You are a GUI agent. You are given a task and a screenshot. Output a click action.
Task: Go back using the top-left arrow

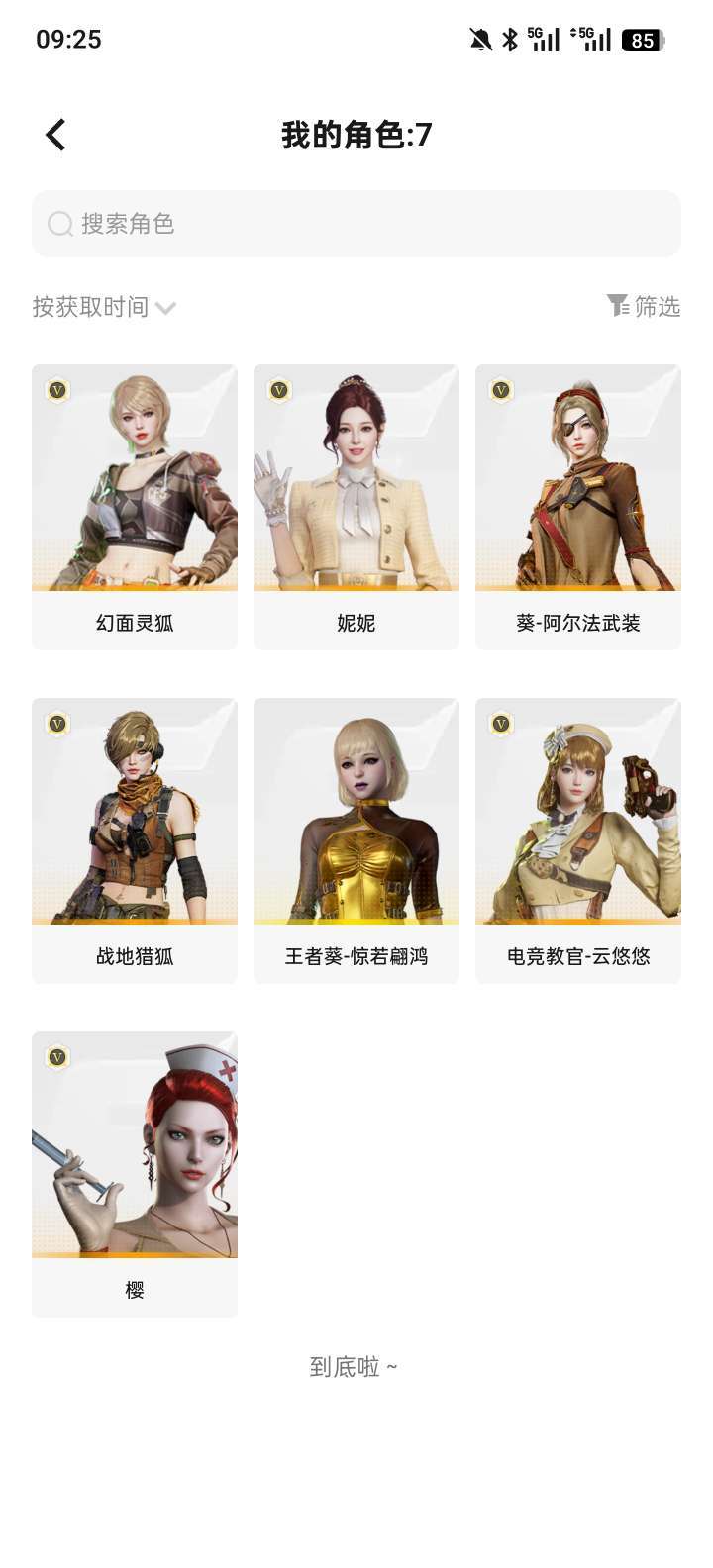click(x=55, y=135)
